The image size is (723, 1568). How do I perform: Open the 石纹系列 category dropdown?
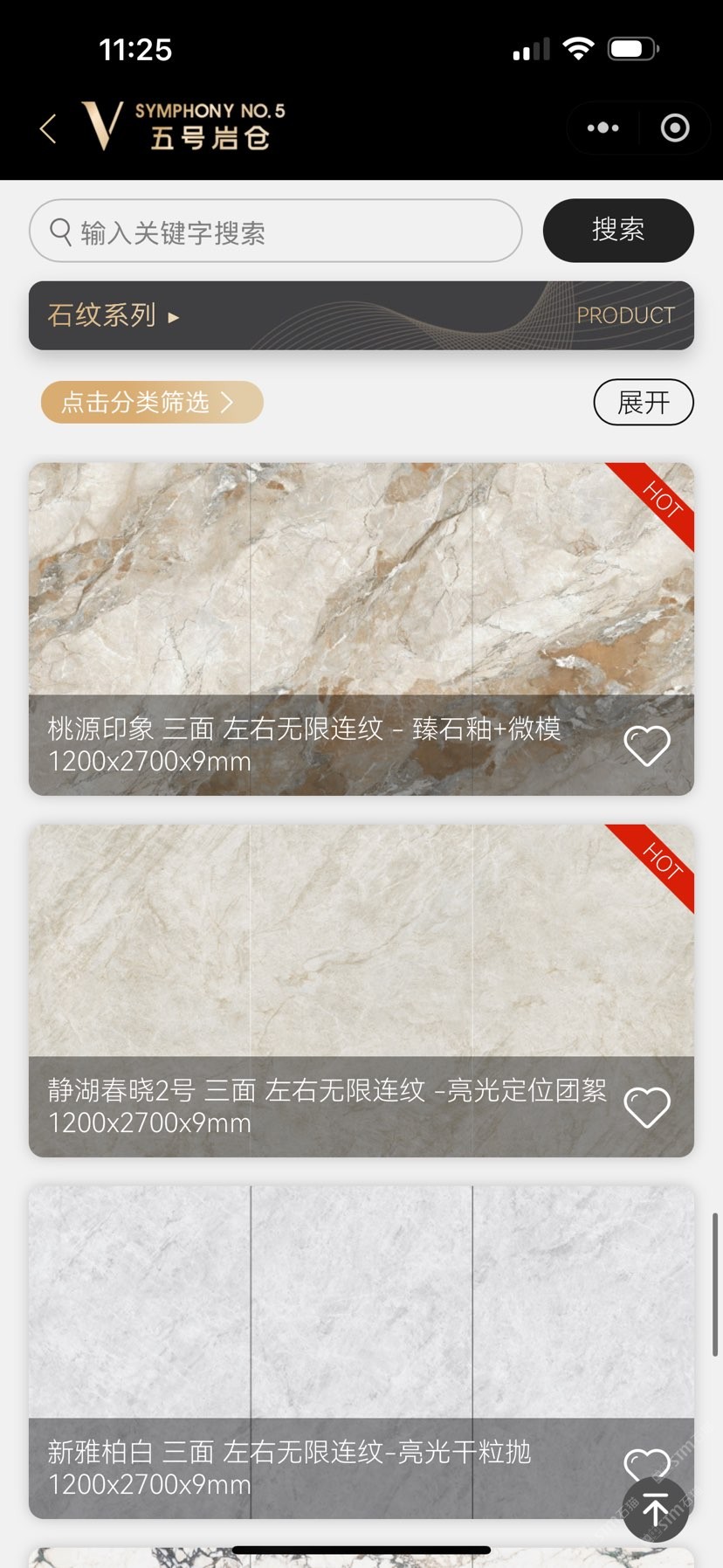[x=114, y=315]
